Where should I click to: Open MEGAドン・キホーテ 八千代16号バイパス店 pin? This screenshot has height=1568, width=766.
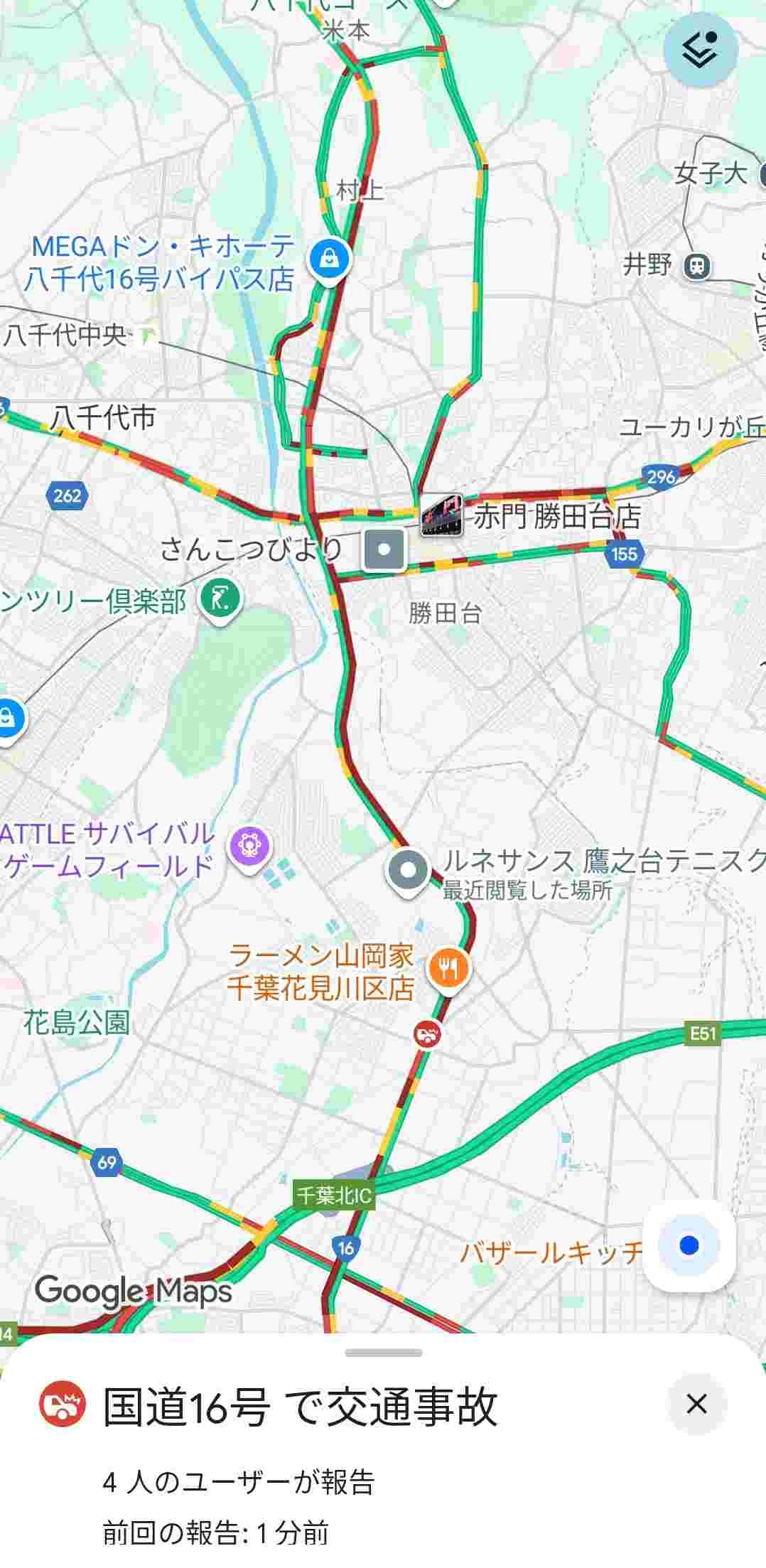[x=330, y=259]
